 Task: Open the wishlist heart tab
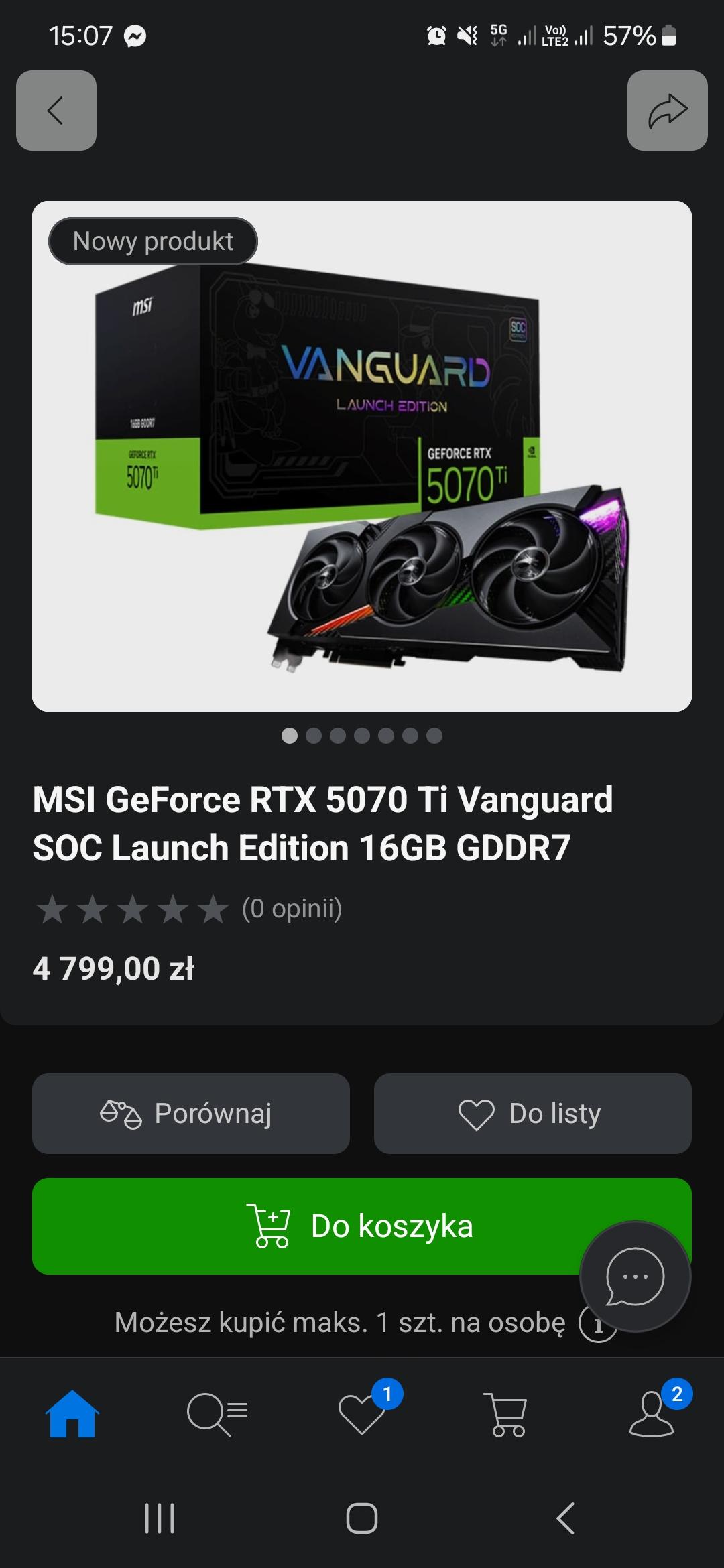click(362, 1414)
